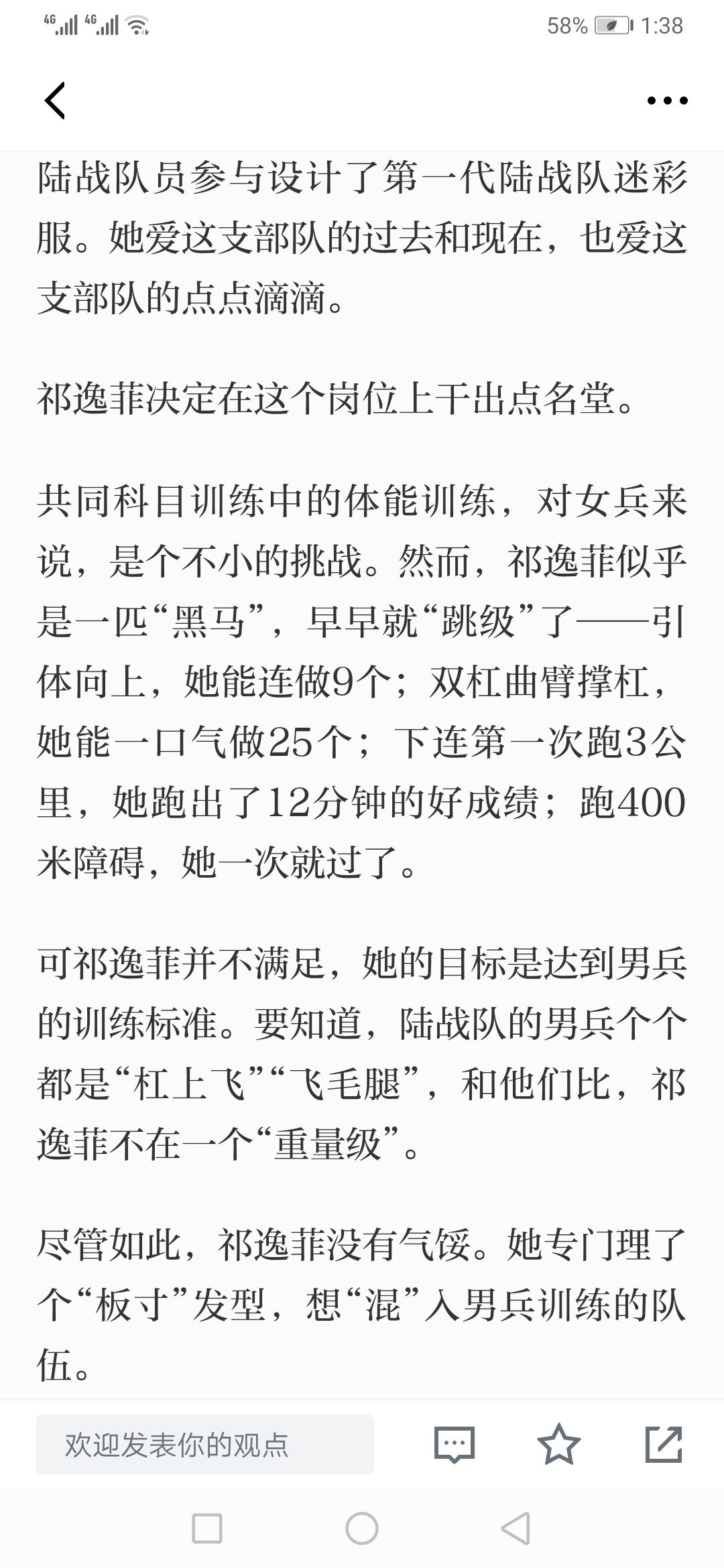Open the comments bubble icon

point(455,1444)
